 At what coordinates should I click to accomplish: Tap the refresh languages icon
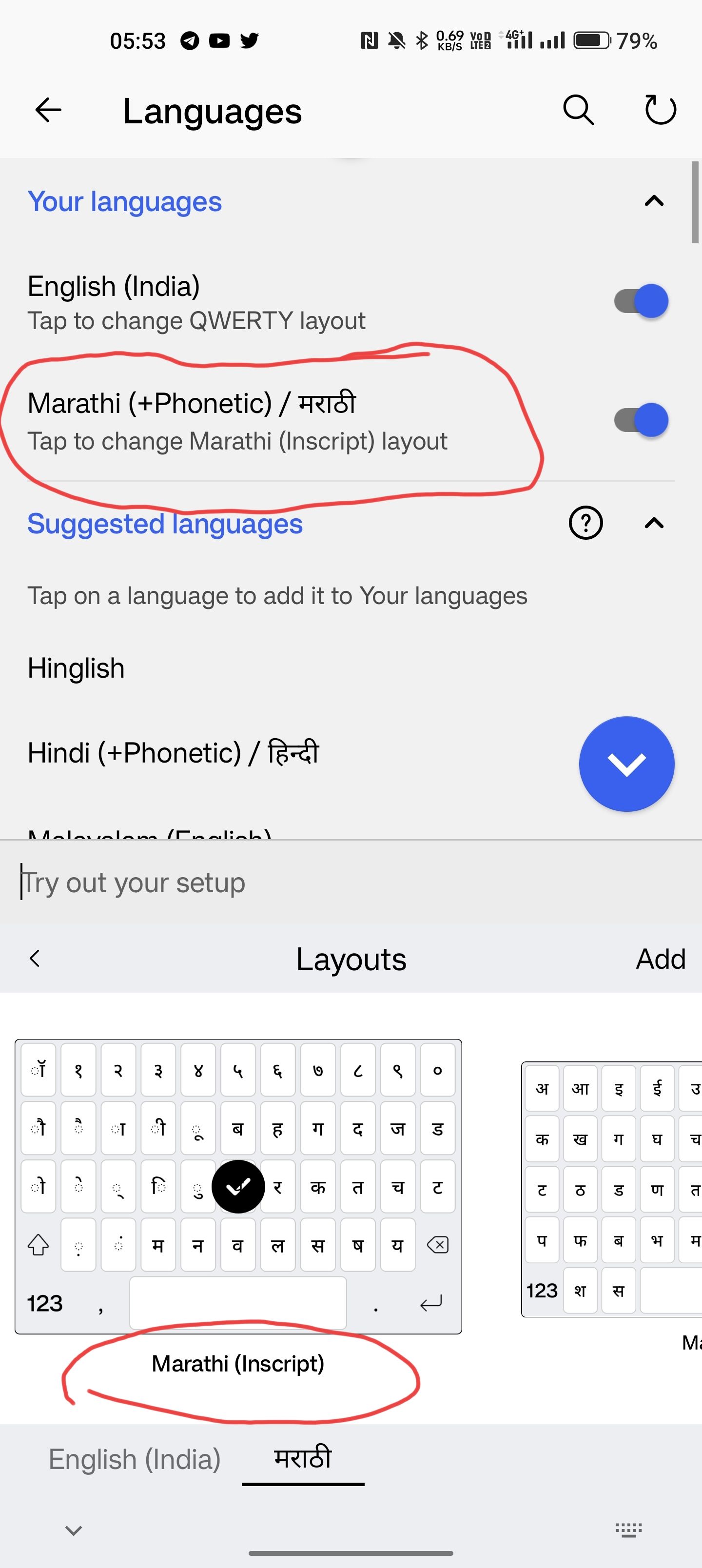click(660, 110)
